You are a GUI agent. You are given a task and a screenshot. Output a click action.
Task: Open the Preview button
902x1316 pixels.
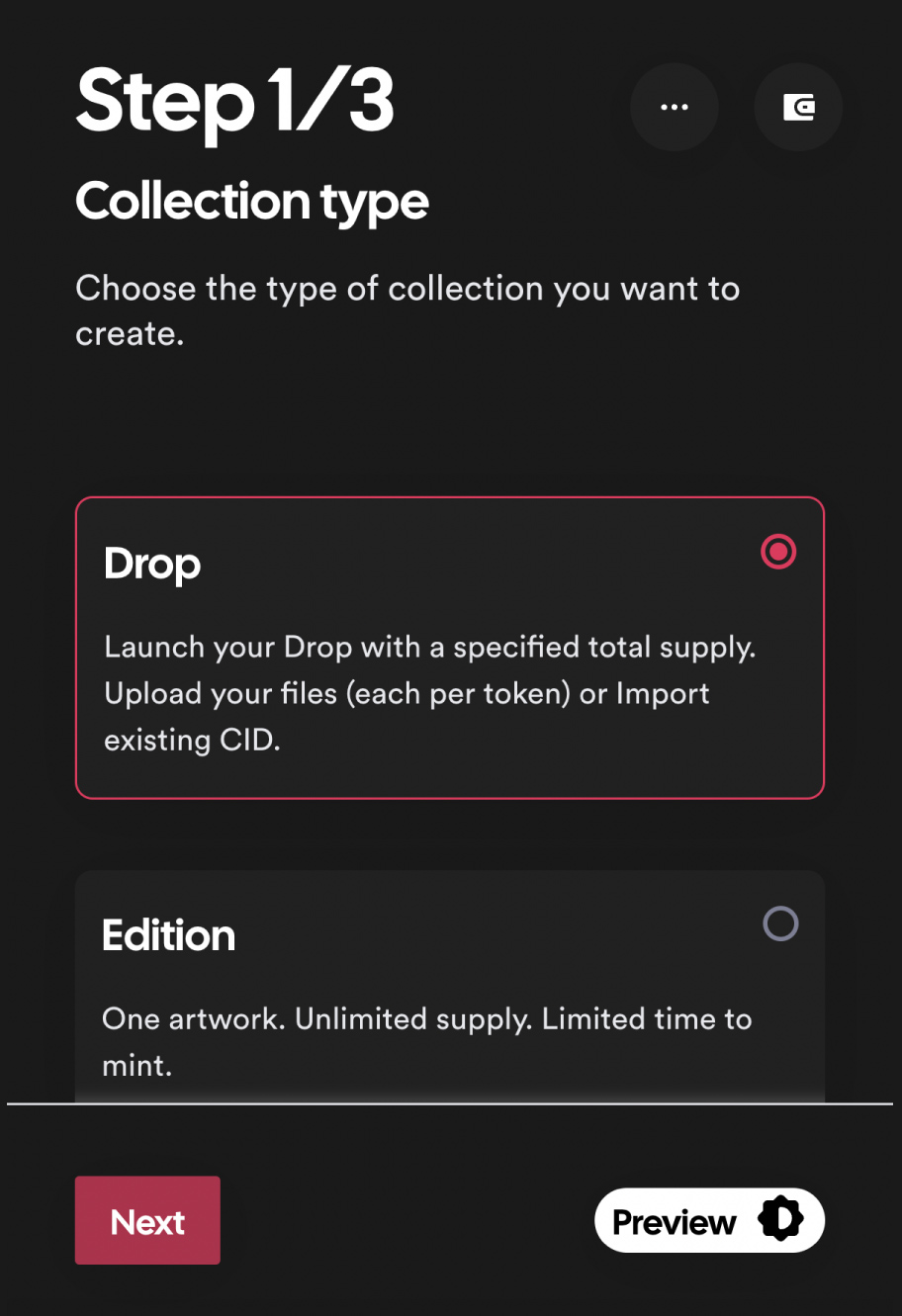point(708,1220)
